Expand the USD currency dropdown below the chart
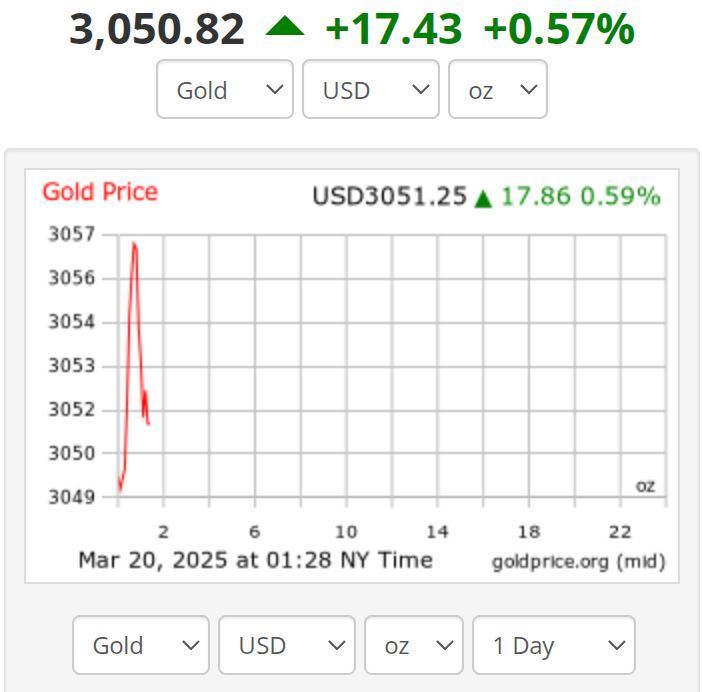 click(287, 645)
